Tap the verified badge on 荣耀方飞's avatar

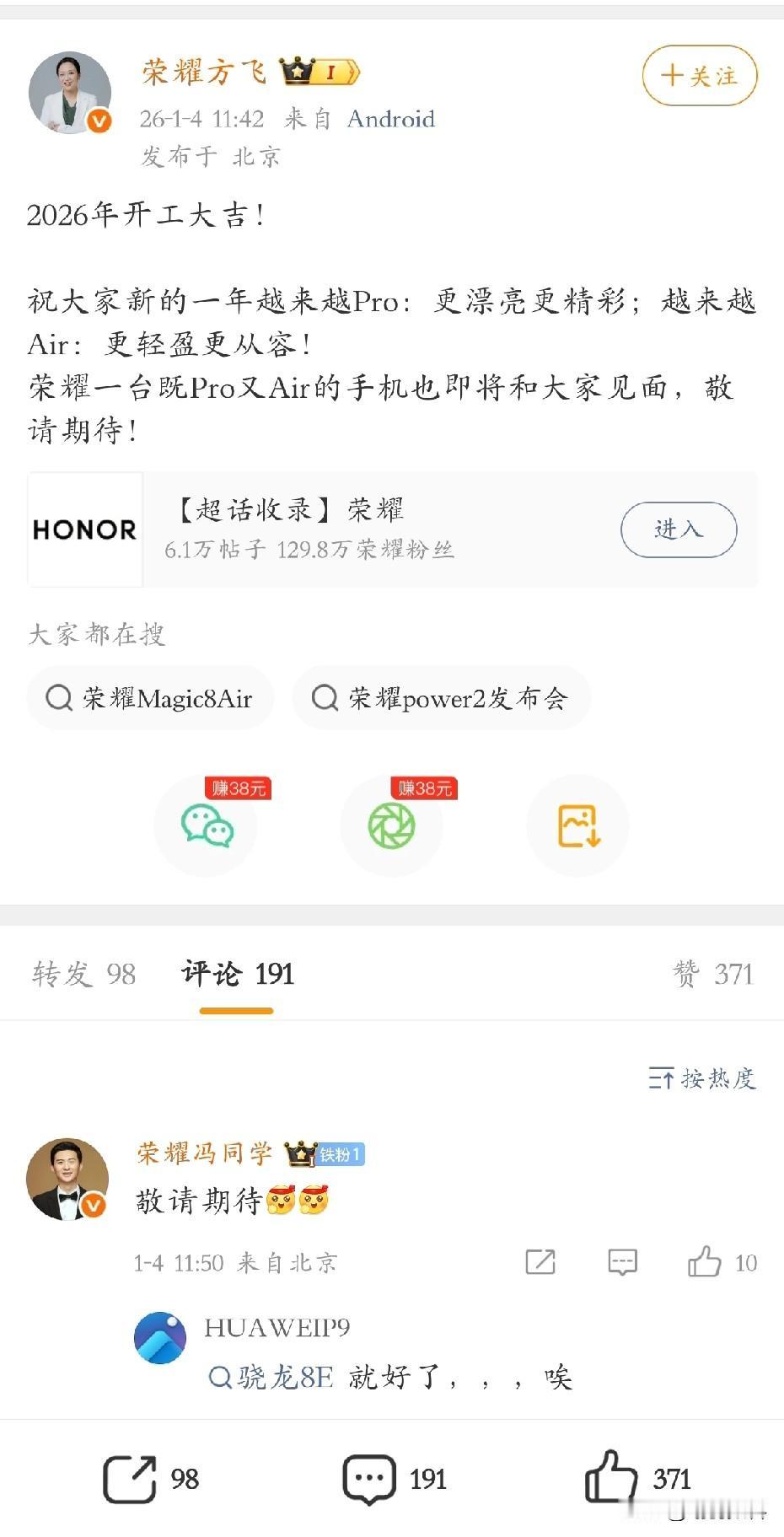pos(100,119)
